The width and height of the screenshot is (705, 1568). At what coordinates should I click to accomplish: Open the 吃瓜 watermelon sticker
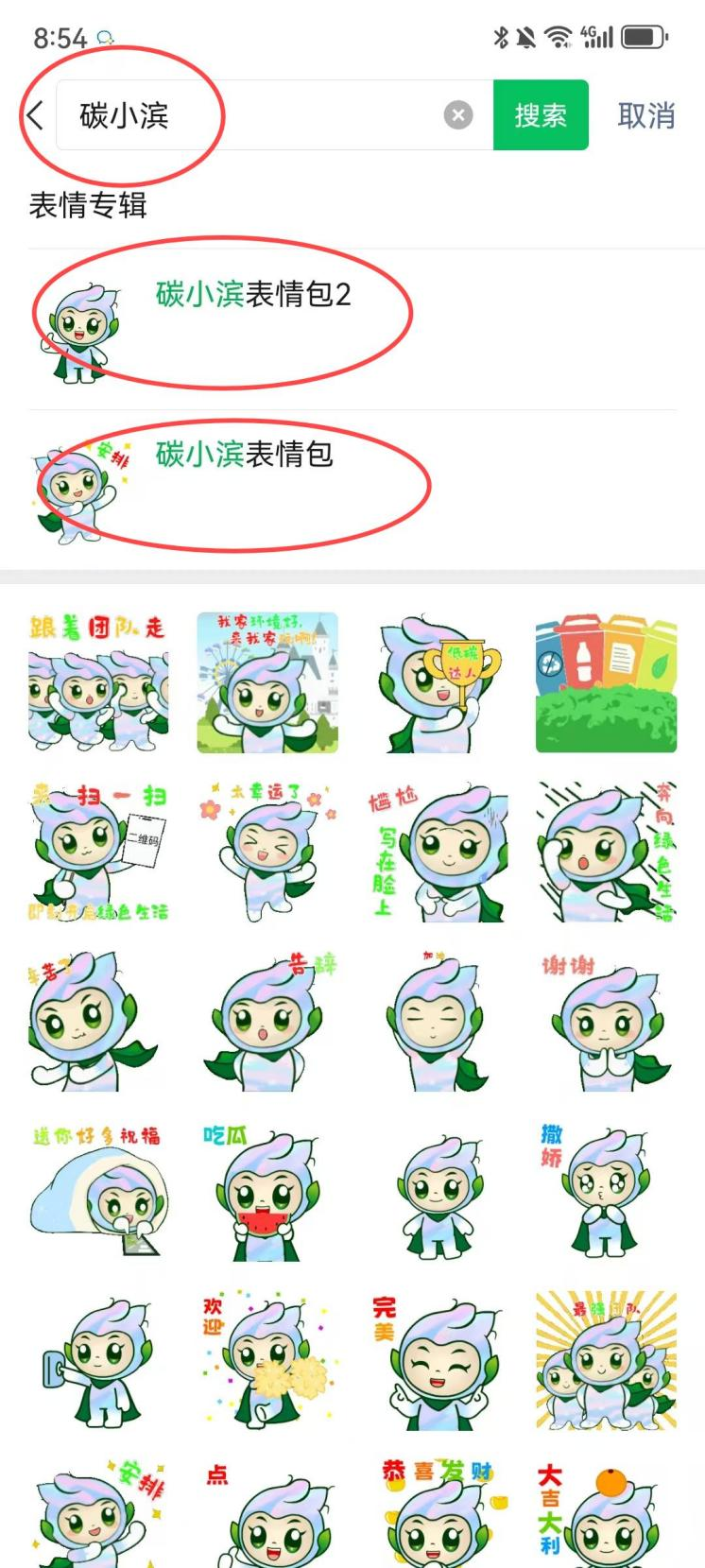coord(268,1191)
